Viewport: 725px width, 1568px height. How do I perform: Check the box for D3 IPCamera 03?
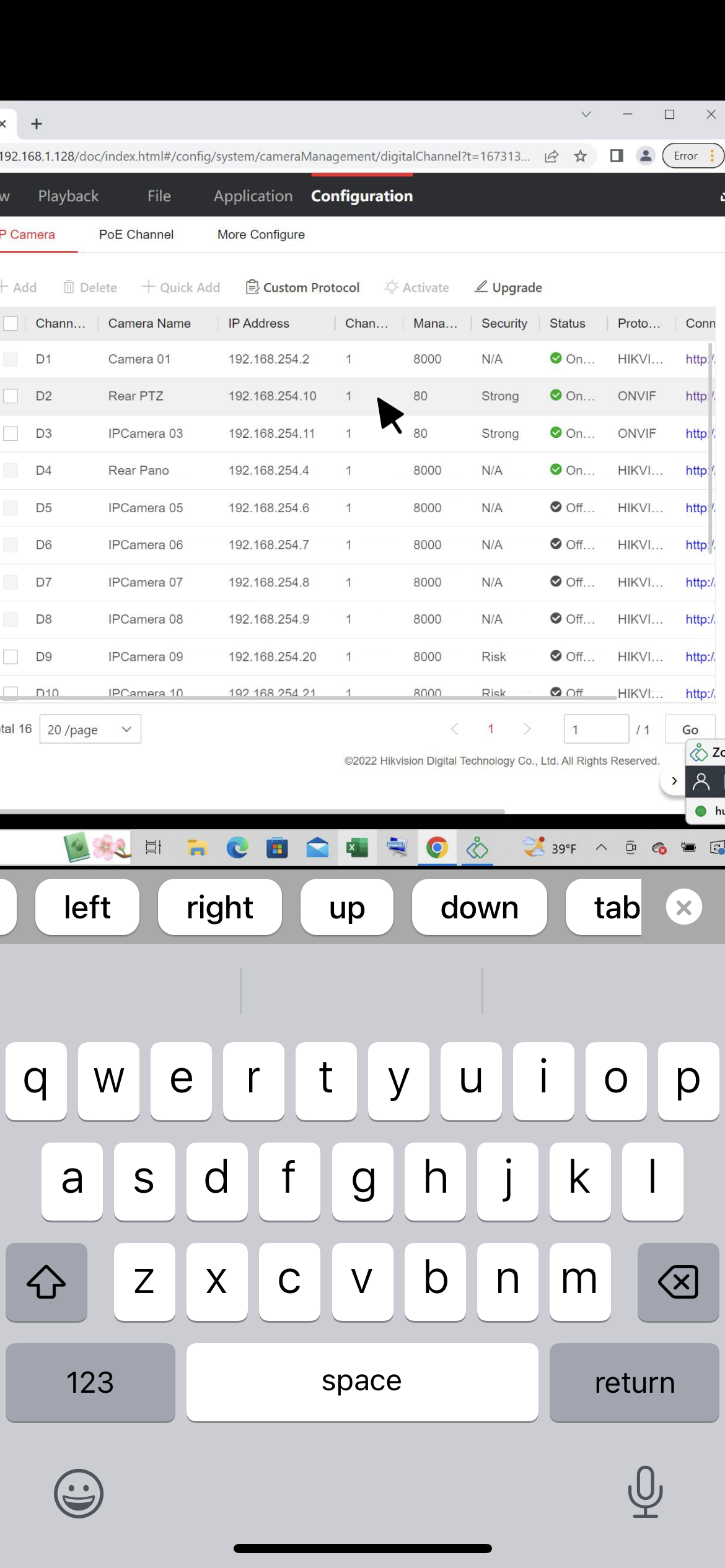click(x=11, y=433)
